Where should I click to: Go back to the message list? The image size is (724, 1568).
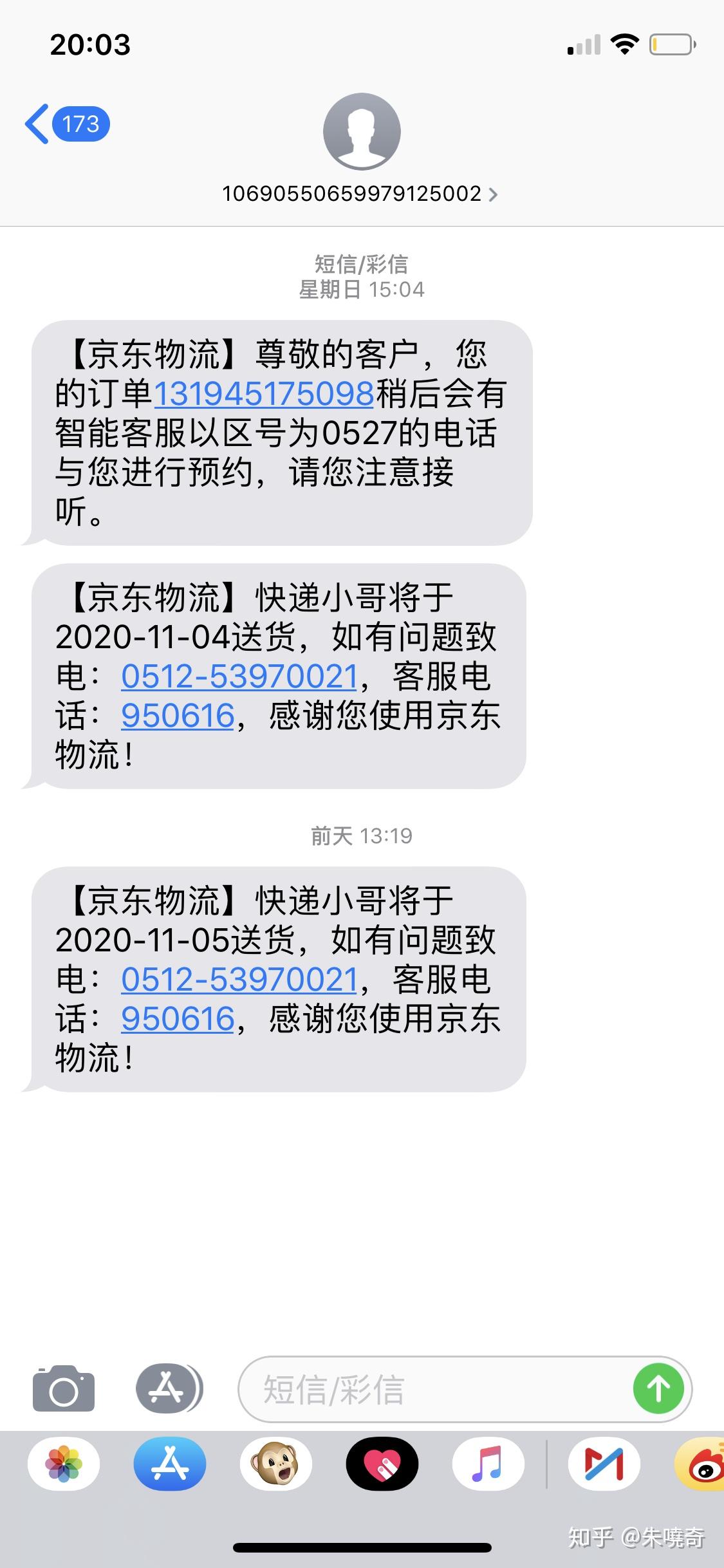point(66,124)
